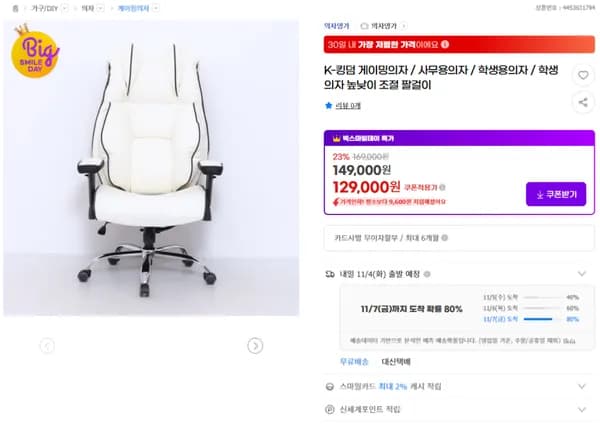
Task: Tap the 쿠폰받기 coupon button
Action: pyautogui.click(x=555, y=194)
